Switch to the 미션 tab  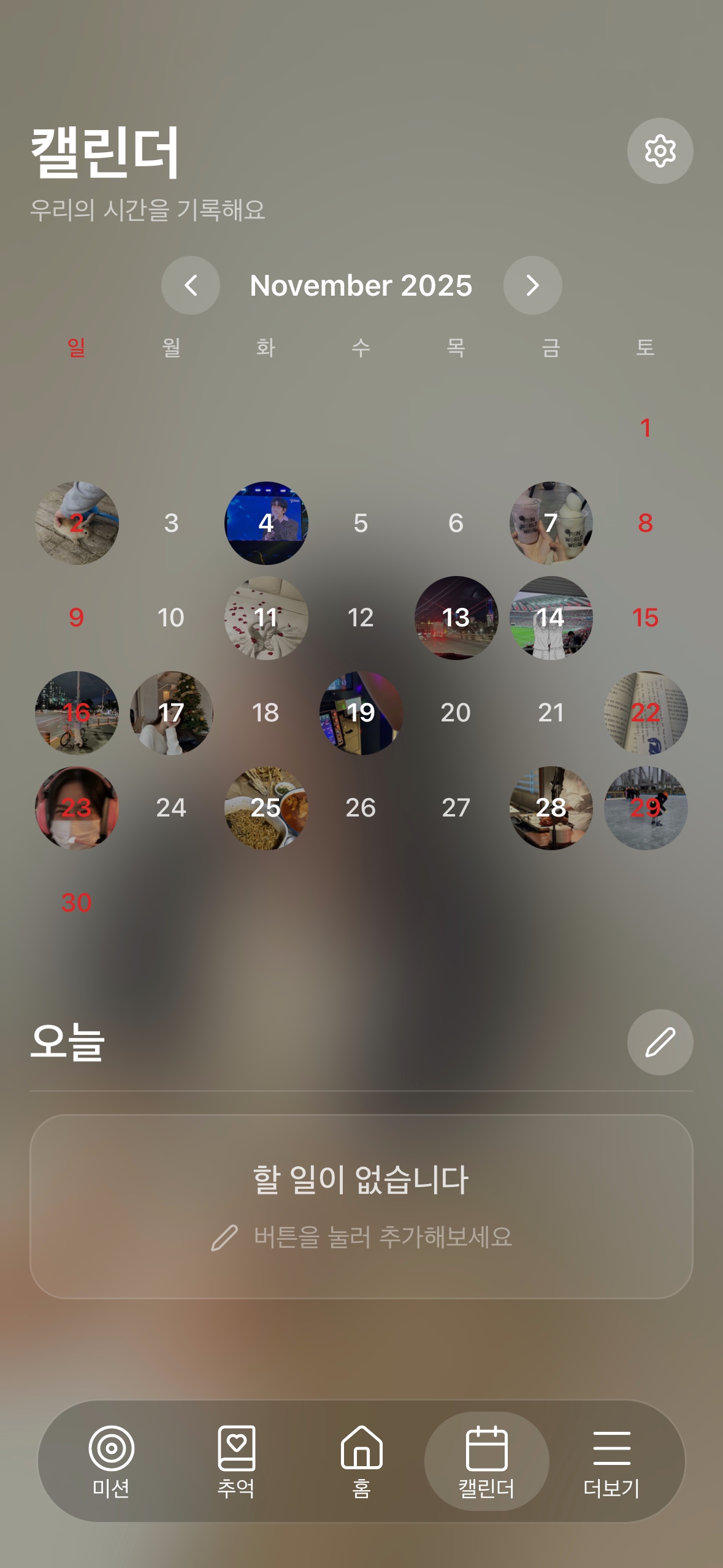[111, 1461]
